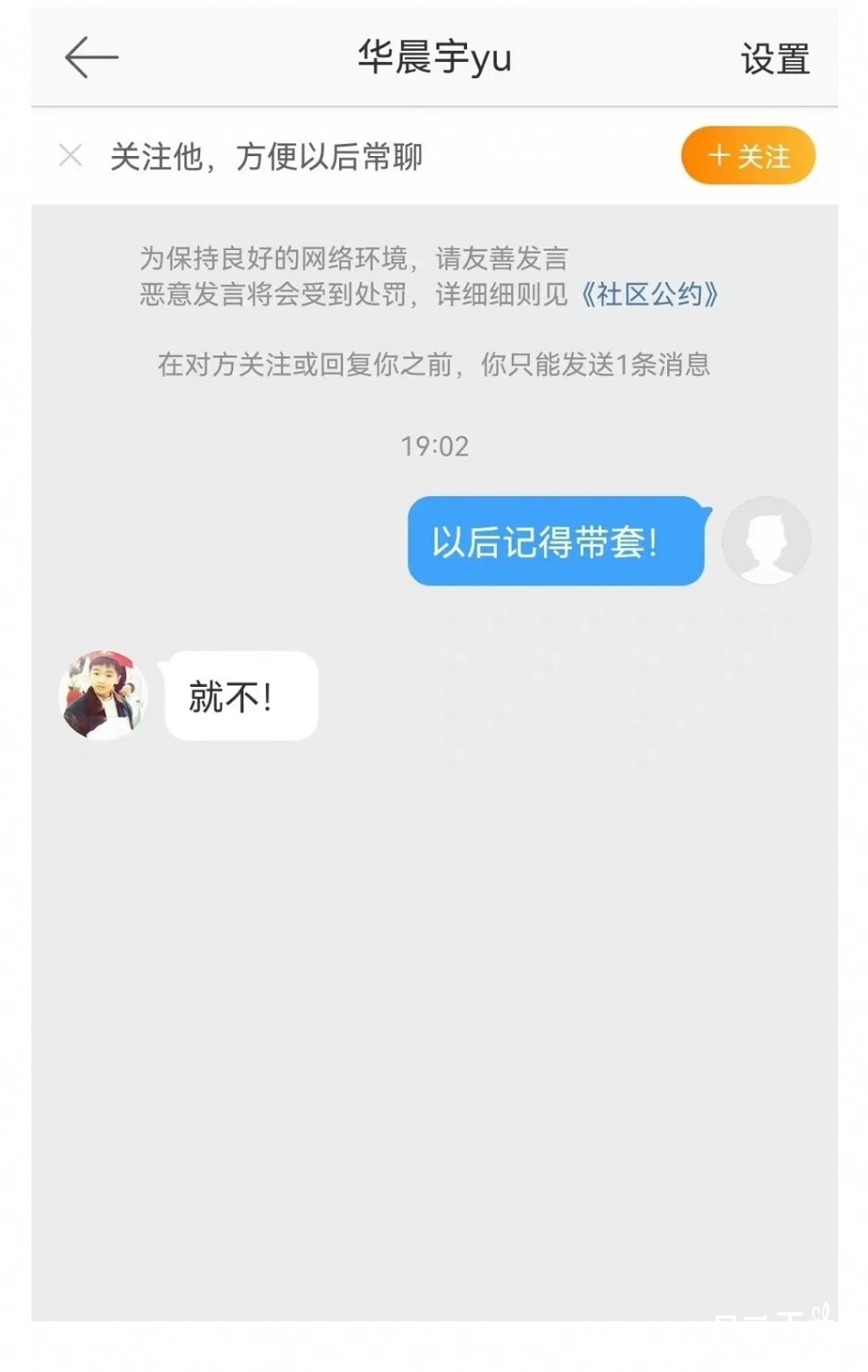Open your own avatar beside 以后记得带套!
The width and height of the screenshot is (868, 1372).
click(766, 541)
